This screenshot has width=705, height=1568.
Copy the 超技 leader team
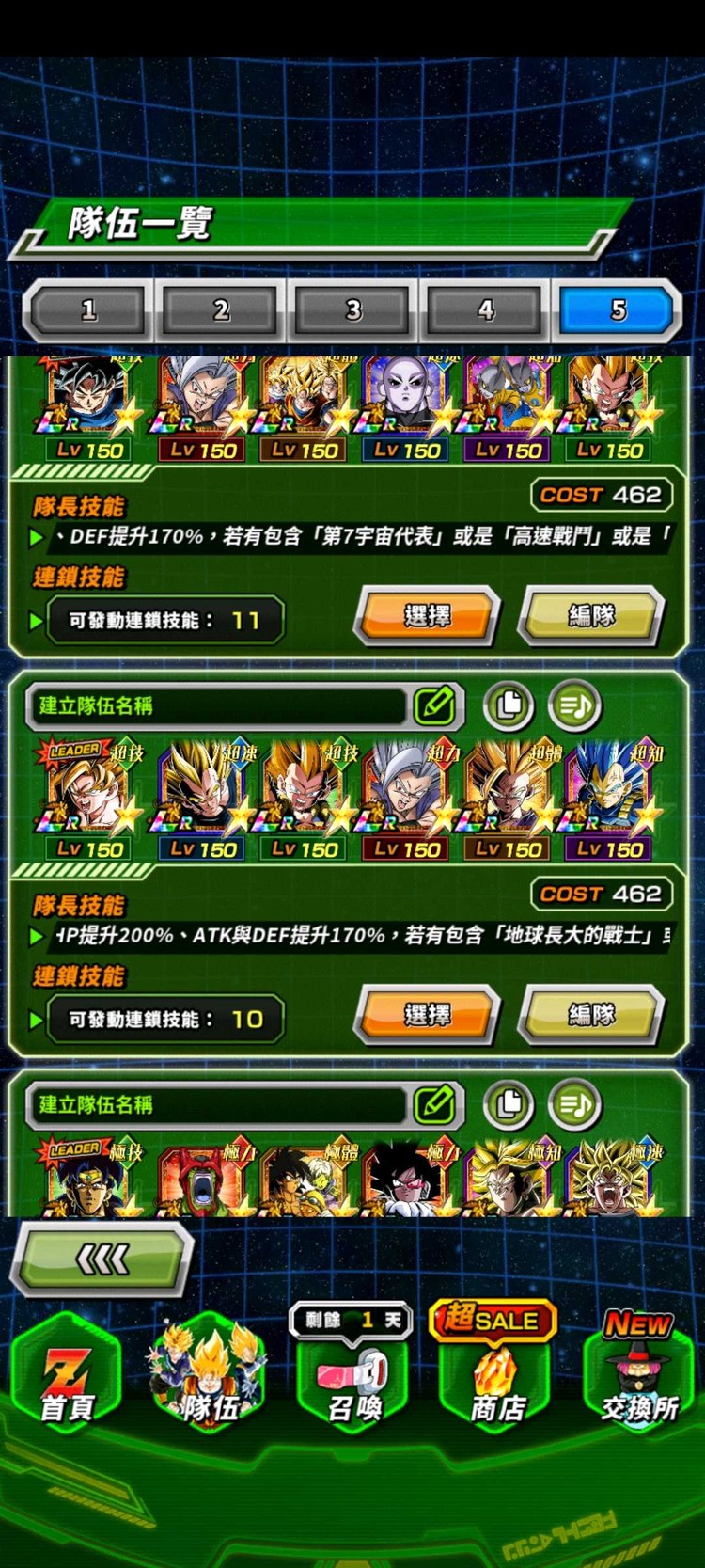pos(509,705)
